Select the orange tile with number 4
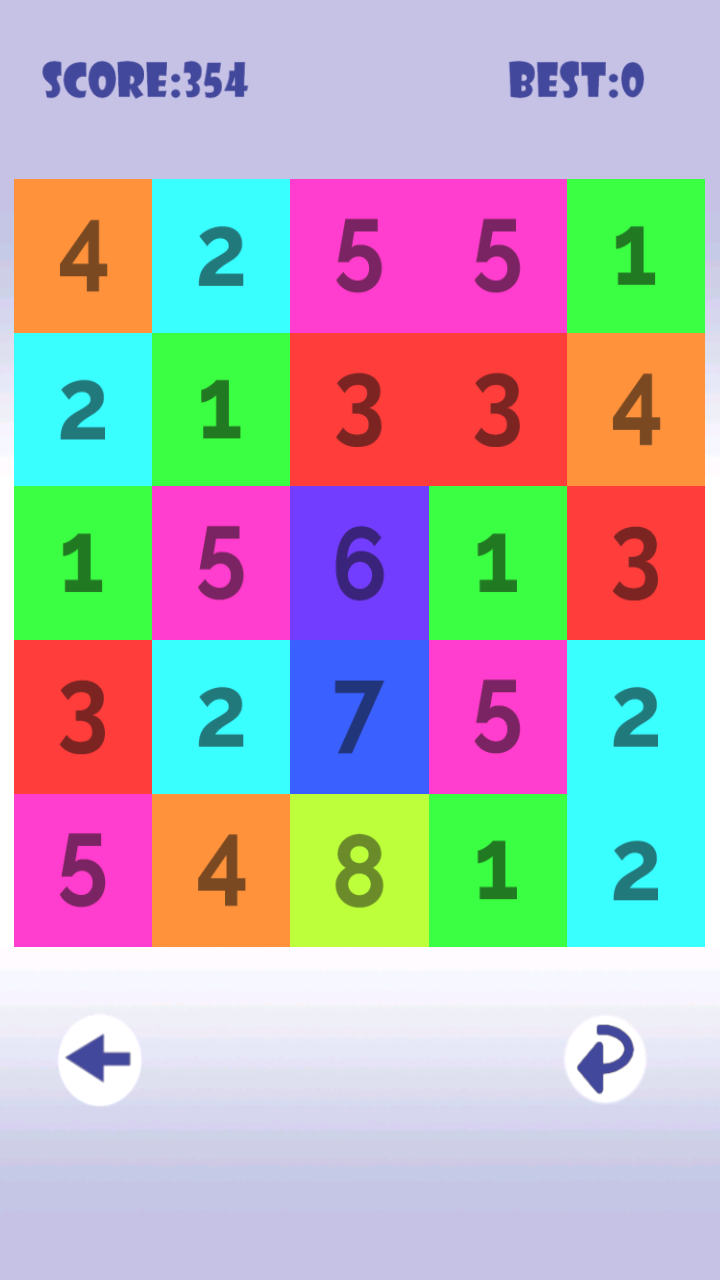The width and height of the screenshot is (720, 1280). pyautogui.click(x=83, y=255)
